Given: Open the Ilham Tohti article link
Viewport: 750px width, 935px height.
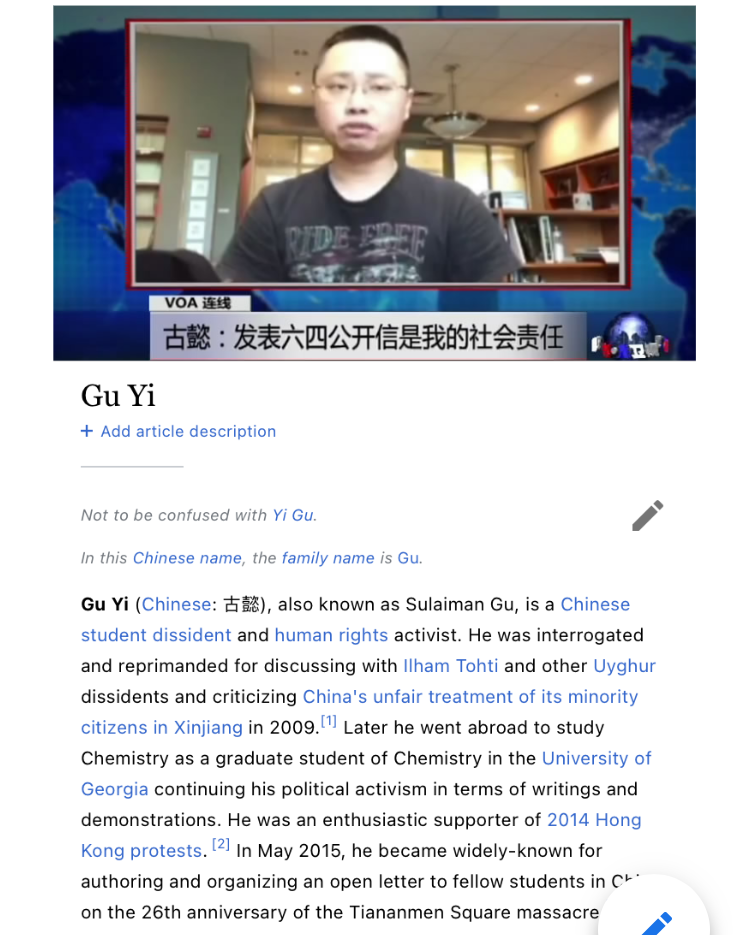Looking at the screenshot, I should click(450, 666).
